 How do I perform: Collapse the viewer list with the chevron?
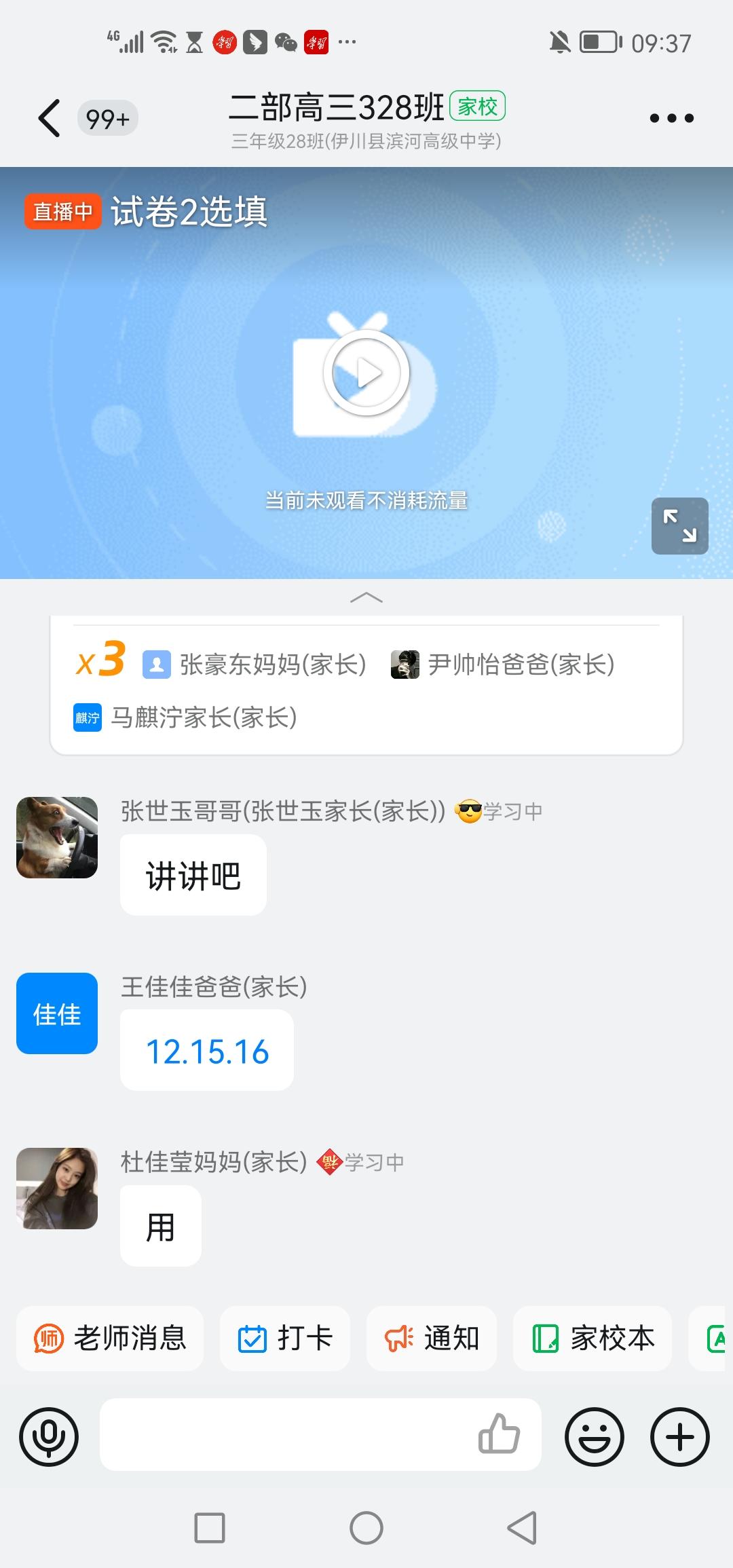(x=366, y=597)
